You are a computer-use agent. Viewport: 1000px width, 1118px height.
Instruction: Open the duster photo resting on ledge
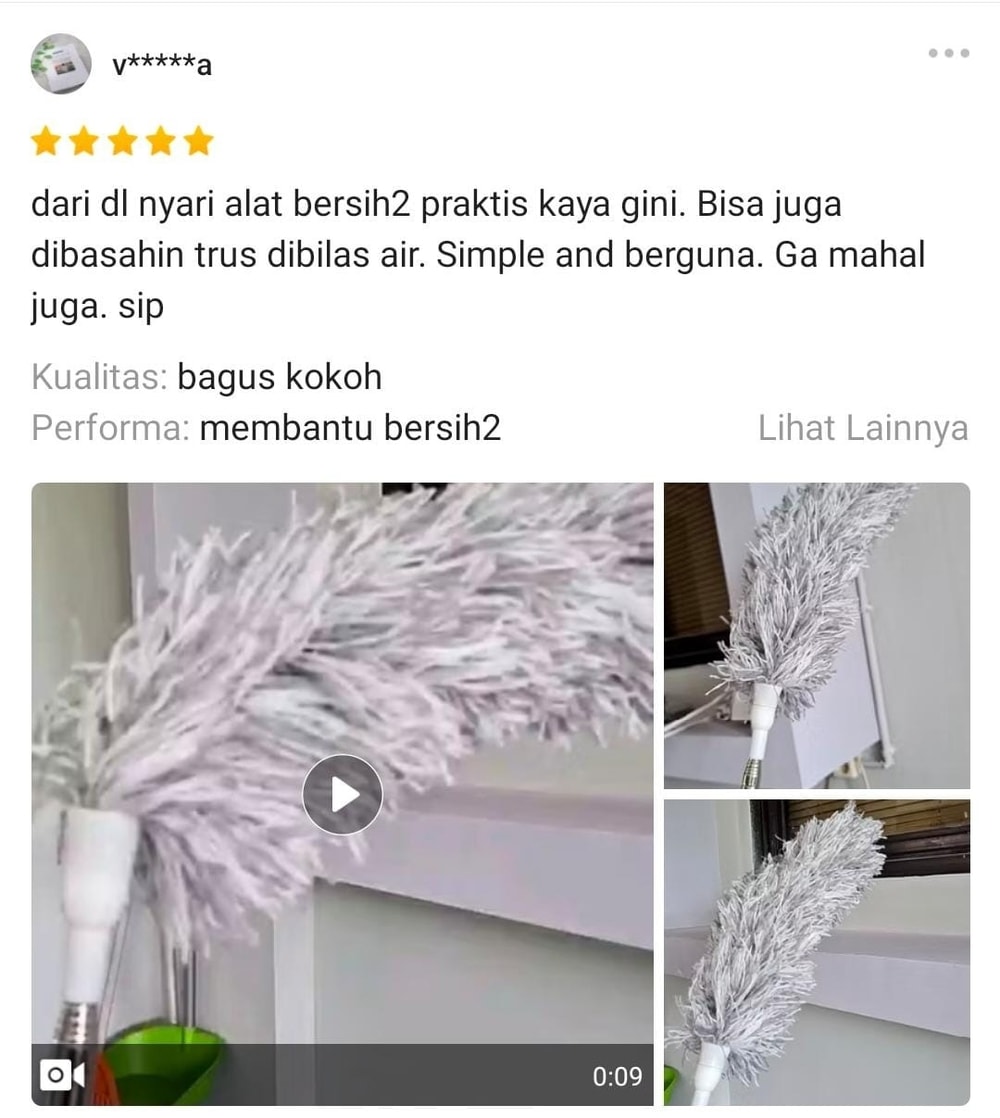[x=816, y=951]
